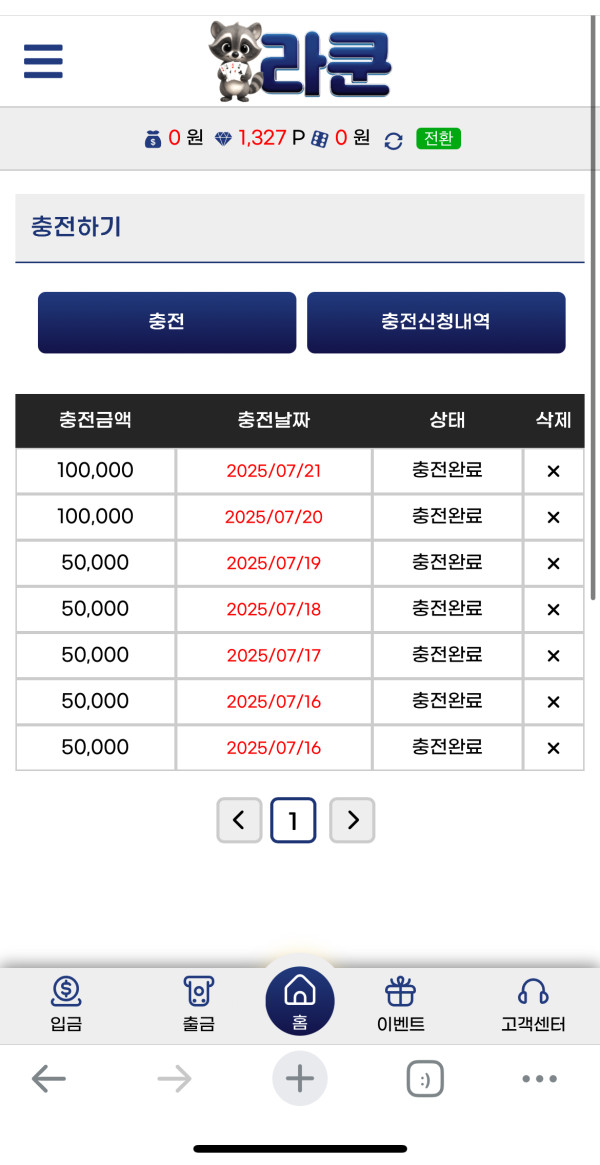Go to the 홈 tab
600x1165 pixels.
[x=300, y=1001]
